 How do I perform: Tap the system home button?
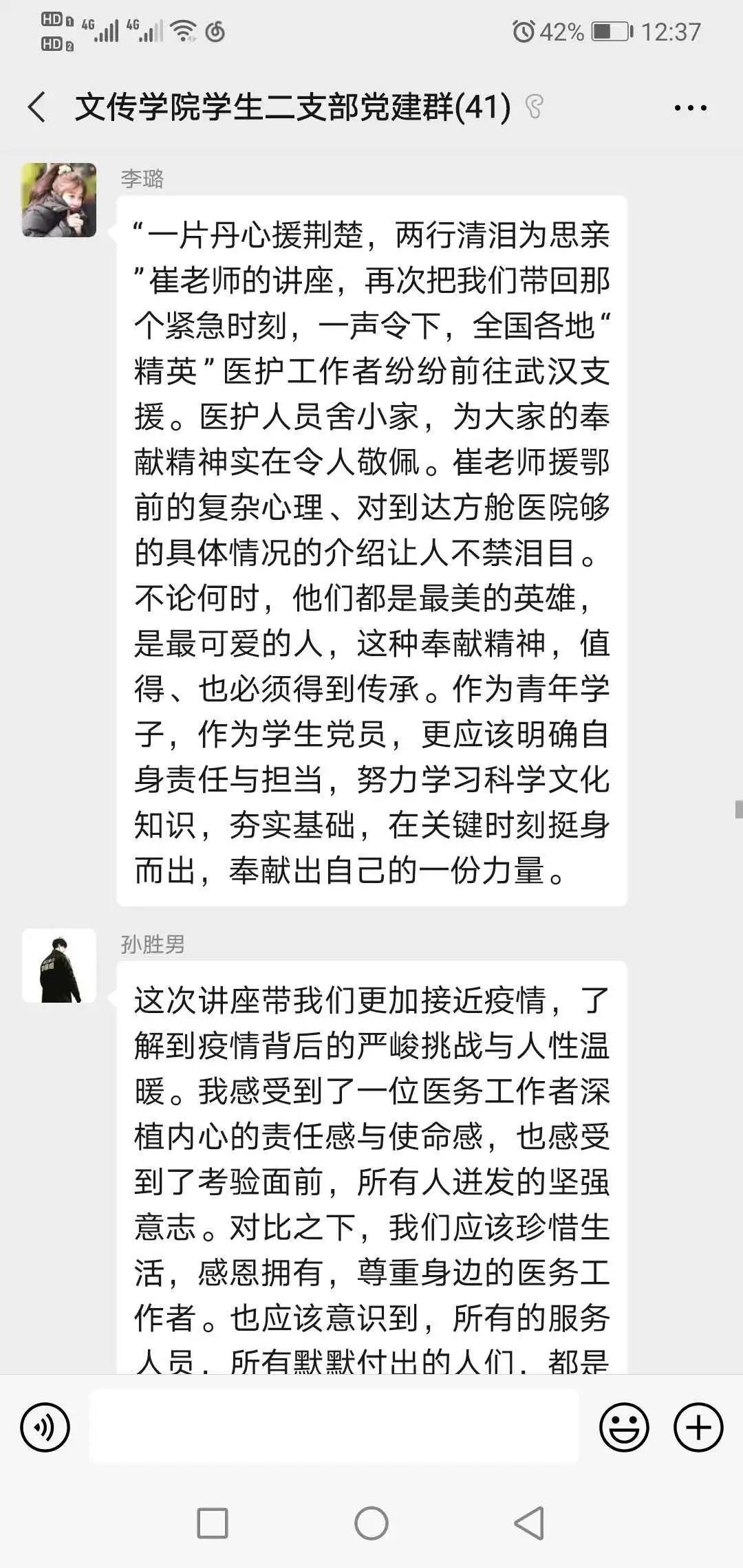pos(371,1523)
